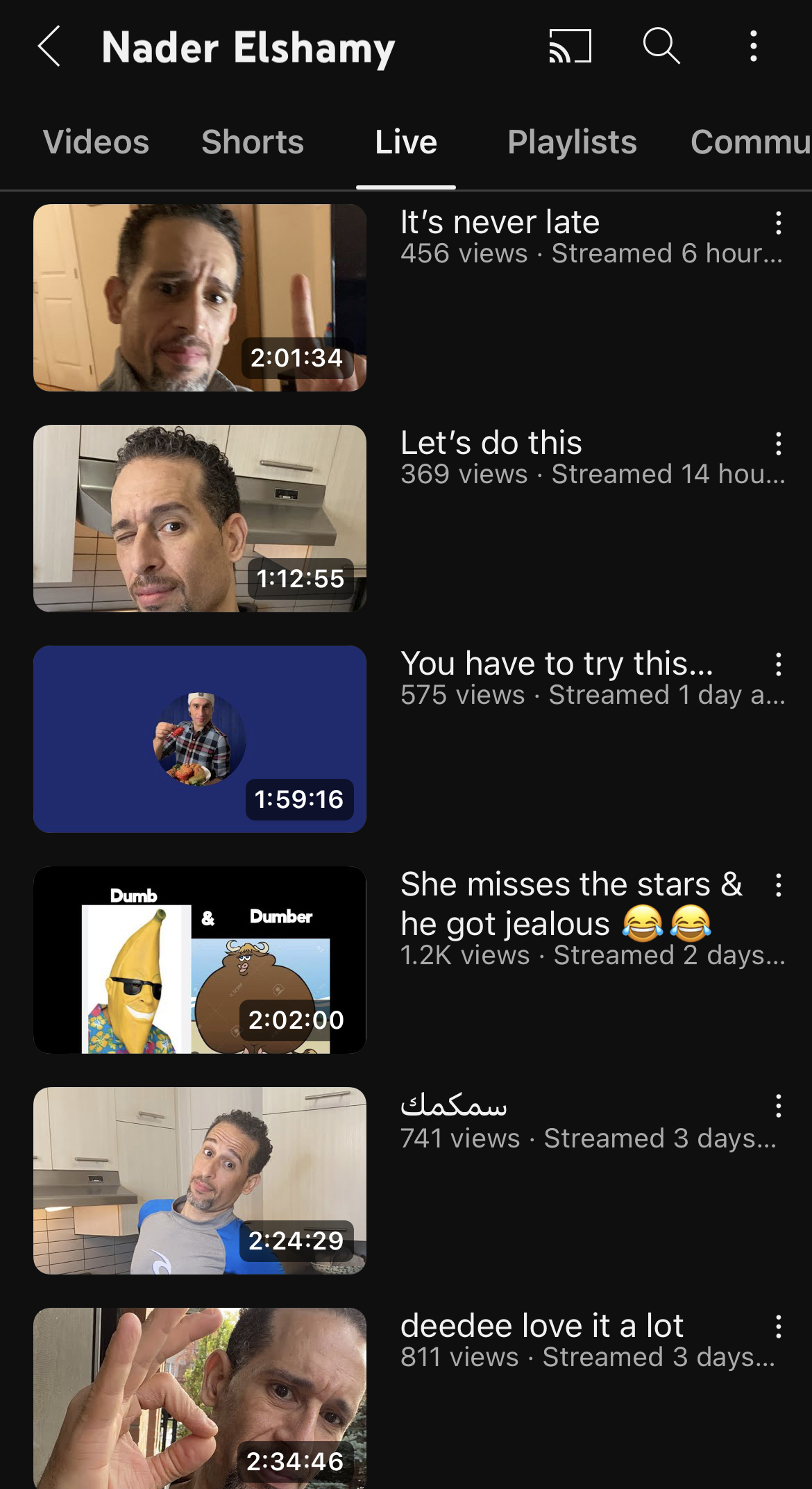Switch to the Shorts tab

[x=253, y=142]
